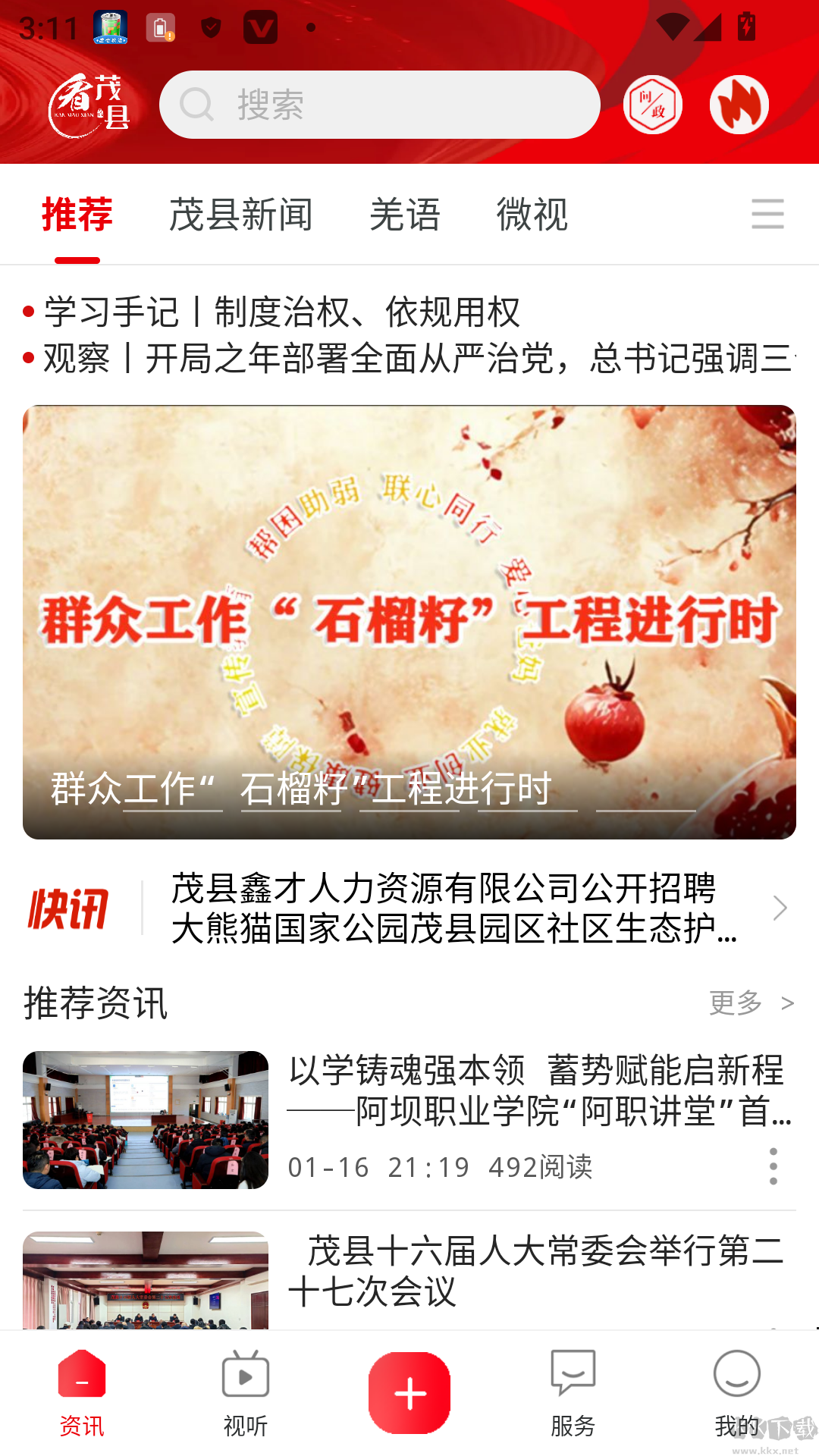Open headline 观察丨开局之年部署全面从严治党
819x1456 pixels.
click(x=409, y=358)
